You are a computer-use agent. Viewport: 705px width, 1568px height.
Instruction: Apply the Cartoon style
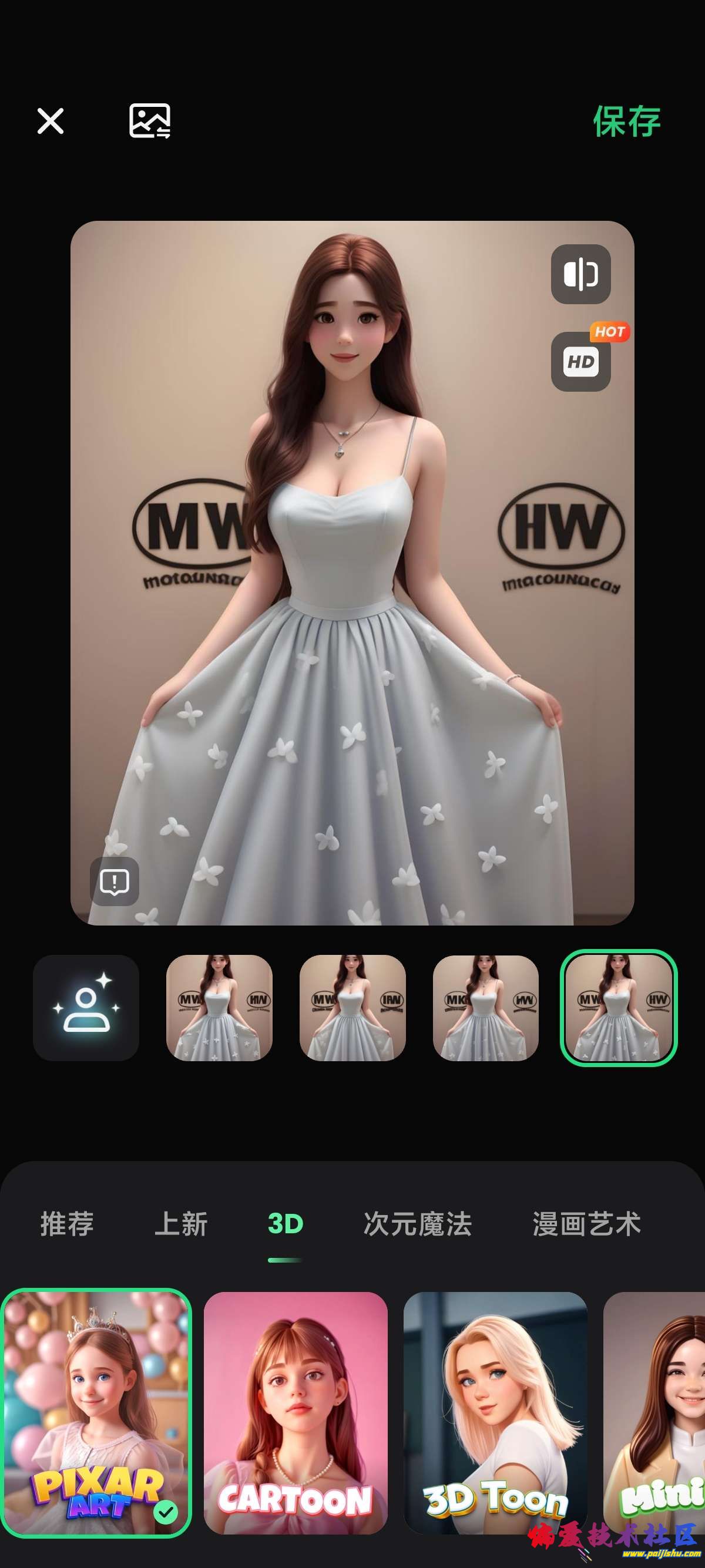coord(296,1412)
